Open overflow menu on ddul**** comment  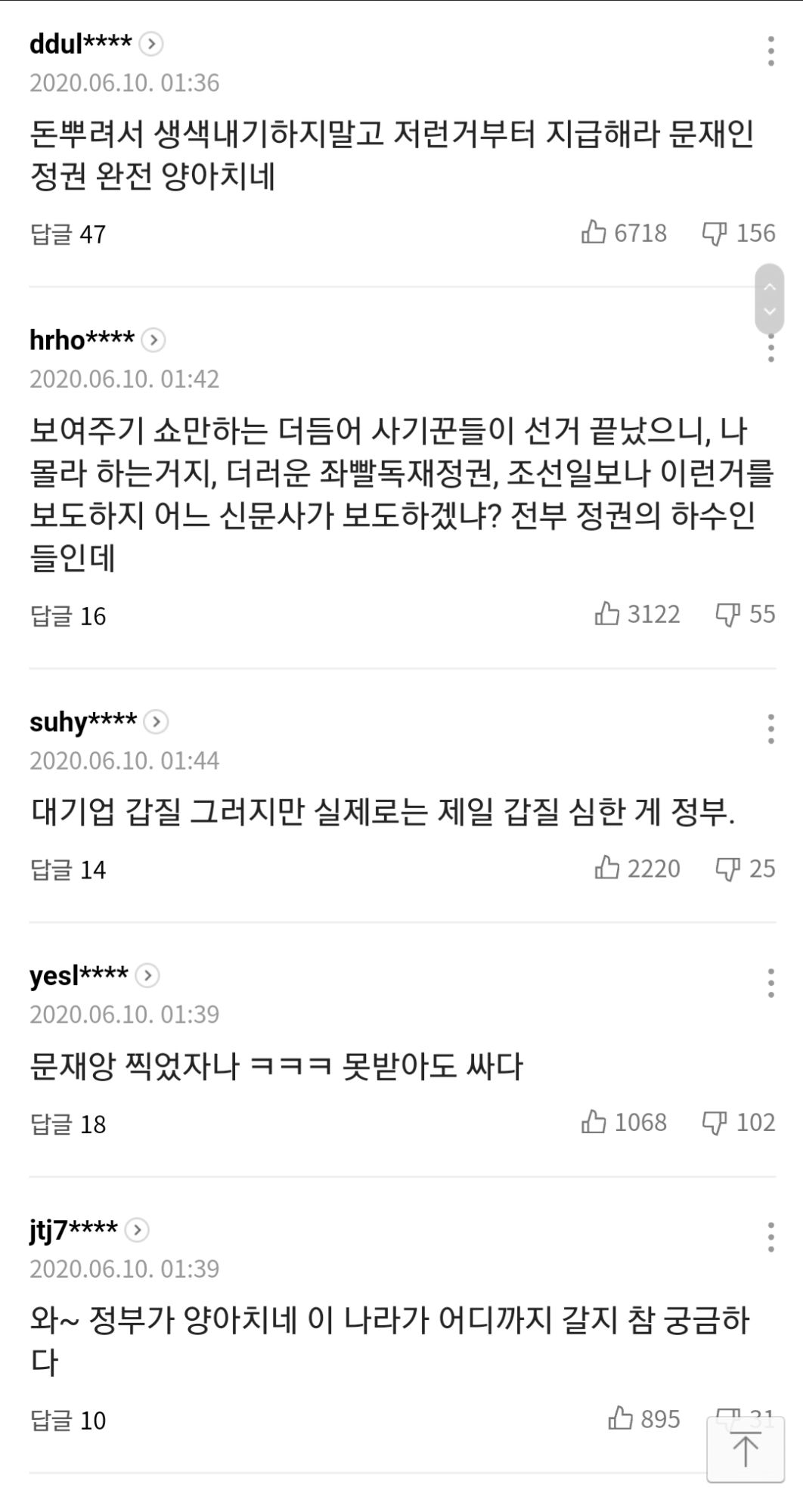[x=770, y=51]
